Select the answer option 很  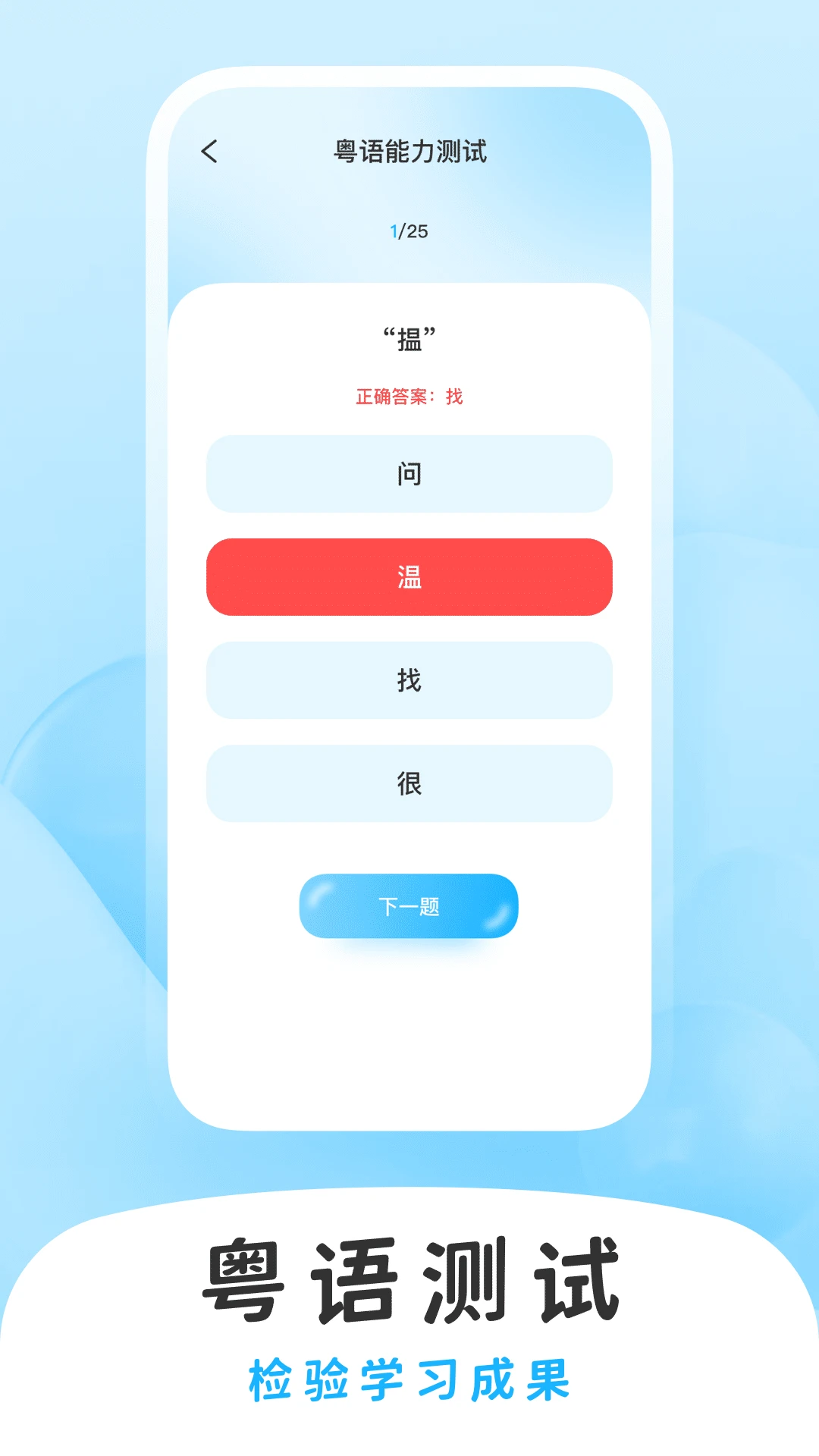pyautogui.click(x=409, y=784)
